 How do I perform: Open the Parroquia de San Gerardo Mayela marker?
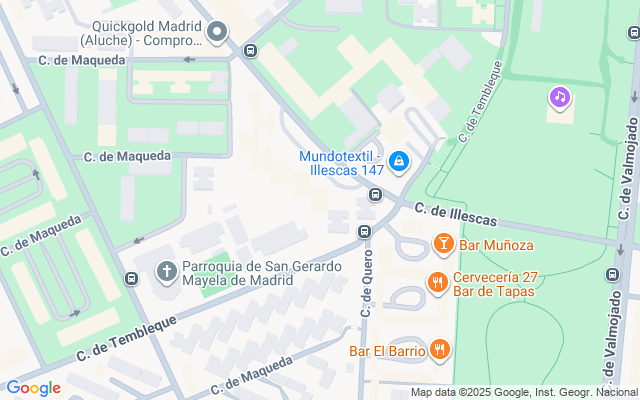tap(167, 271)
